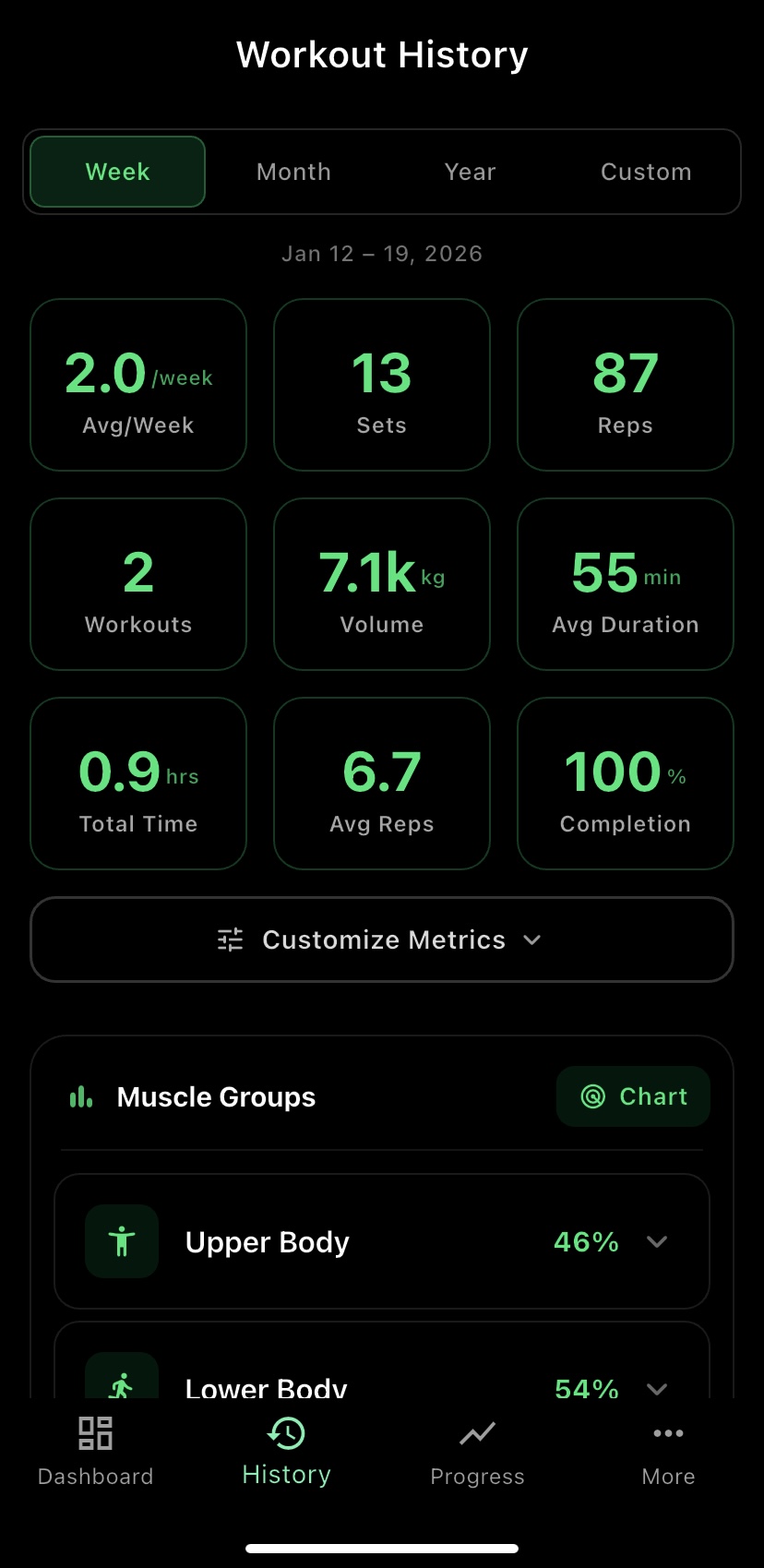Screen dimensions: 764x1568
Task: Show the Muscle Groups chart
Action: (633, 1096)
